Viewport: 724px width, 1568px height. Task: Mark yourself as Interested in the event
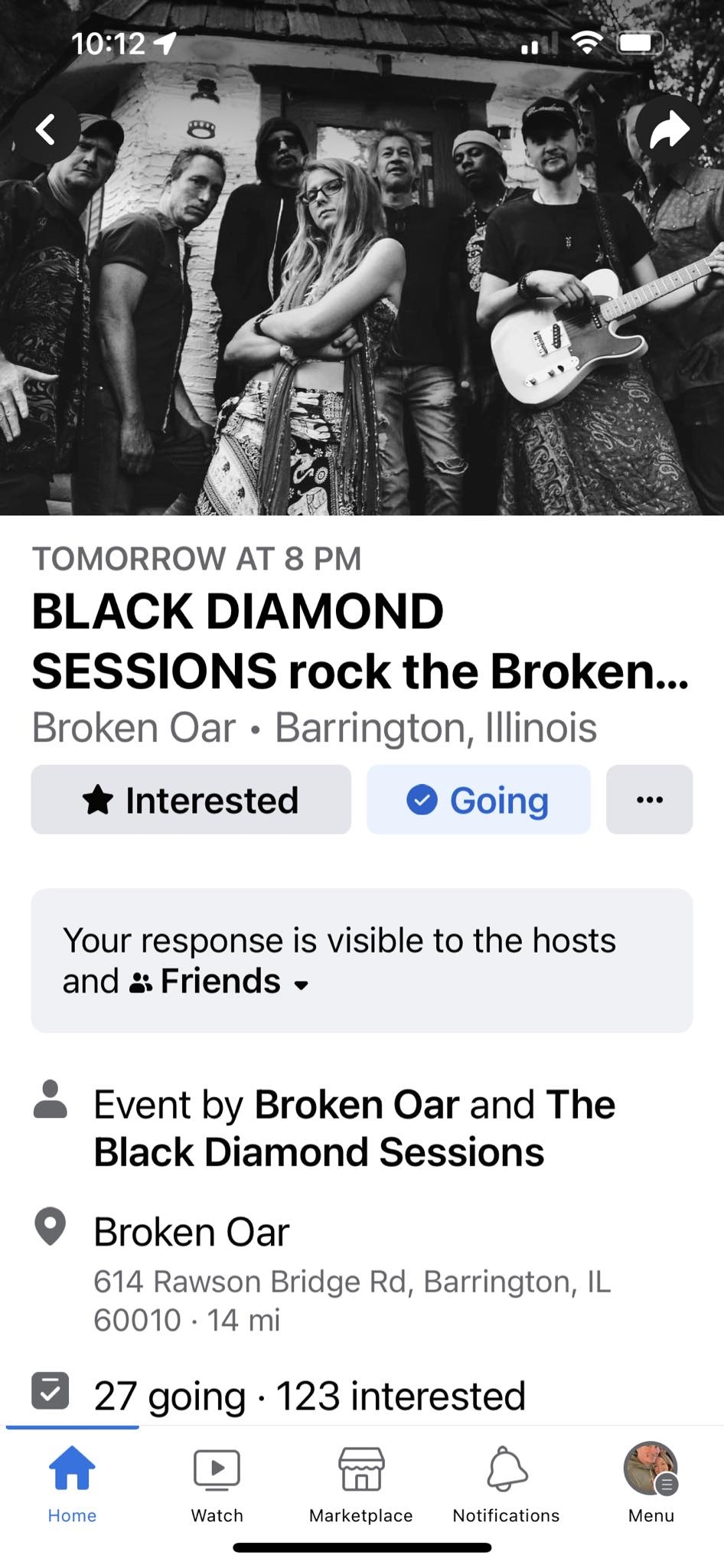191,800
